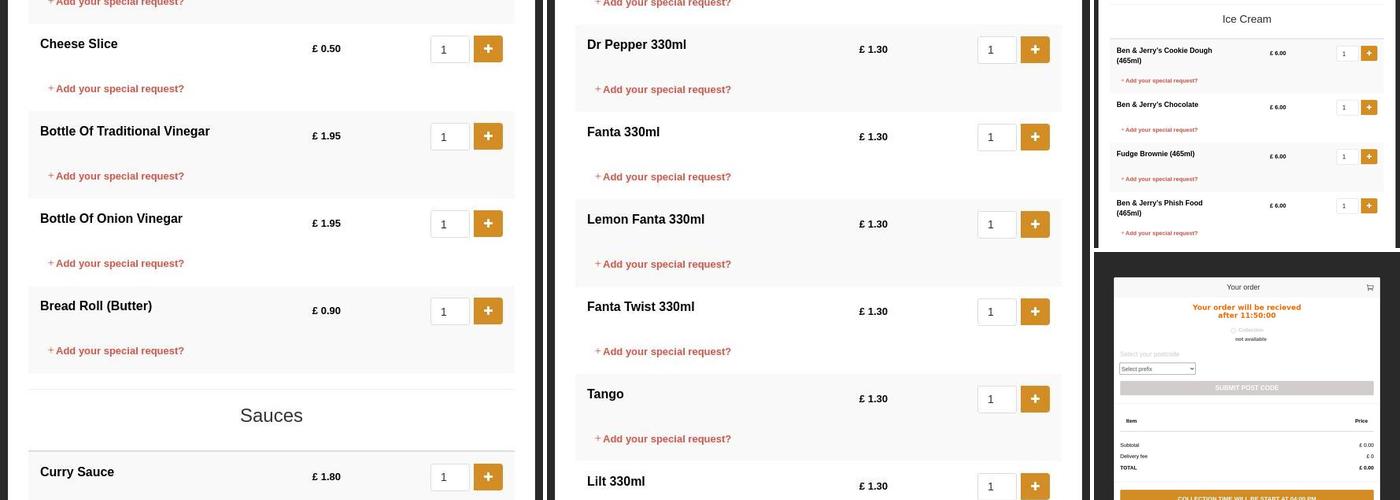Add a special request for Cheese Slice
This screenshot has width=1400, height=500.
(x=116, y=89)
